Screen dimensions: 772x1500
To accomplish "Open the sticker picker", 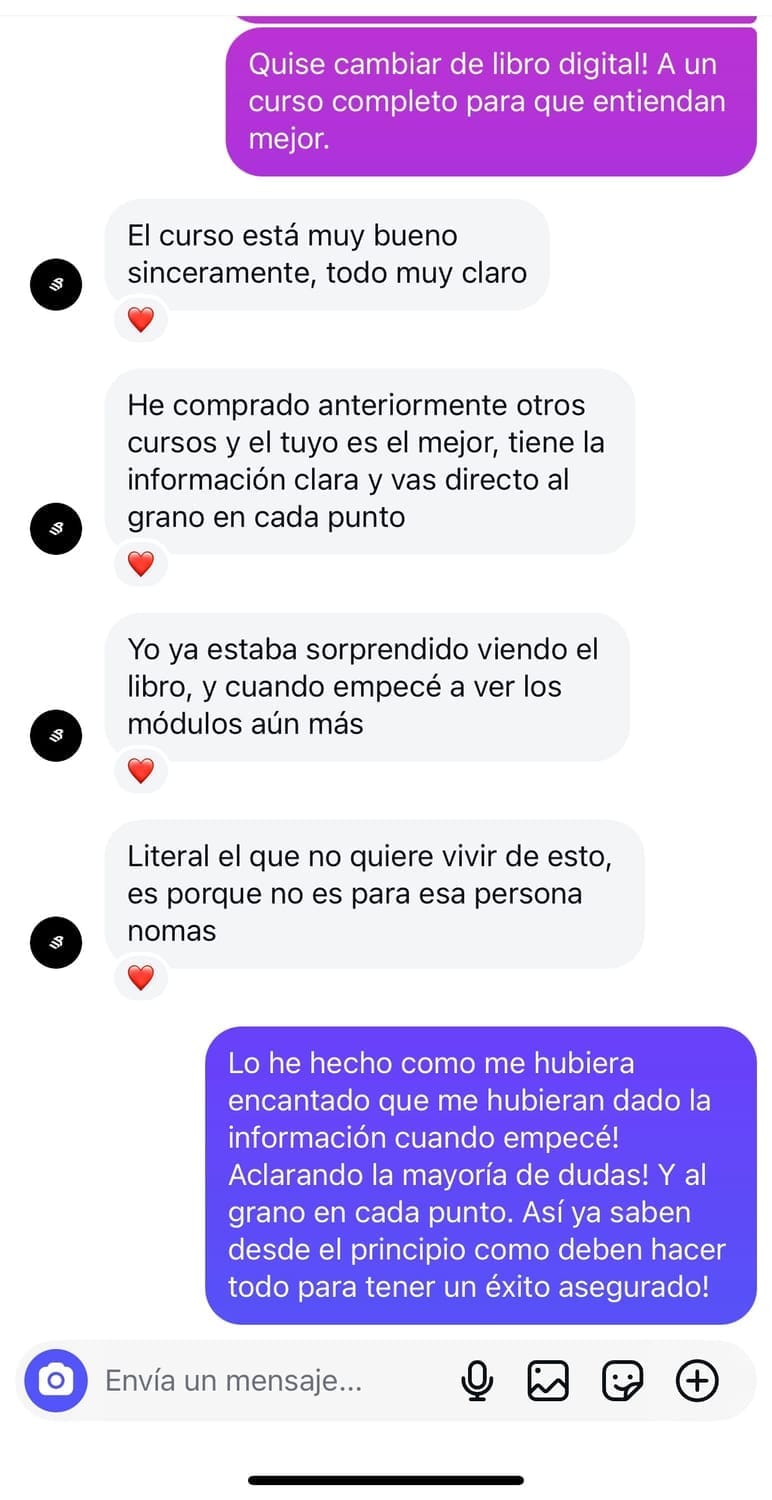I will click(x=622, y=1381).
